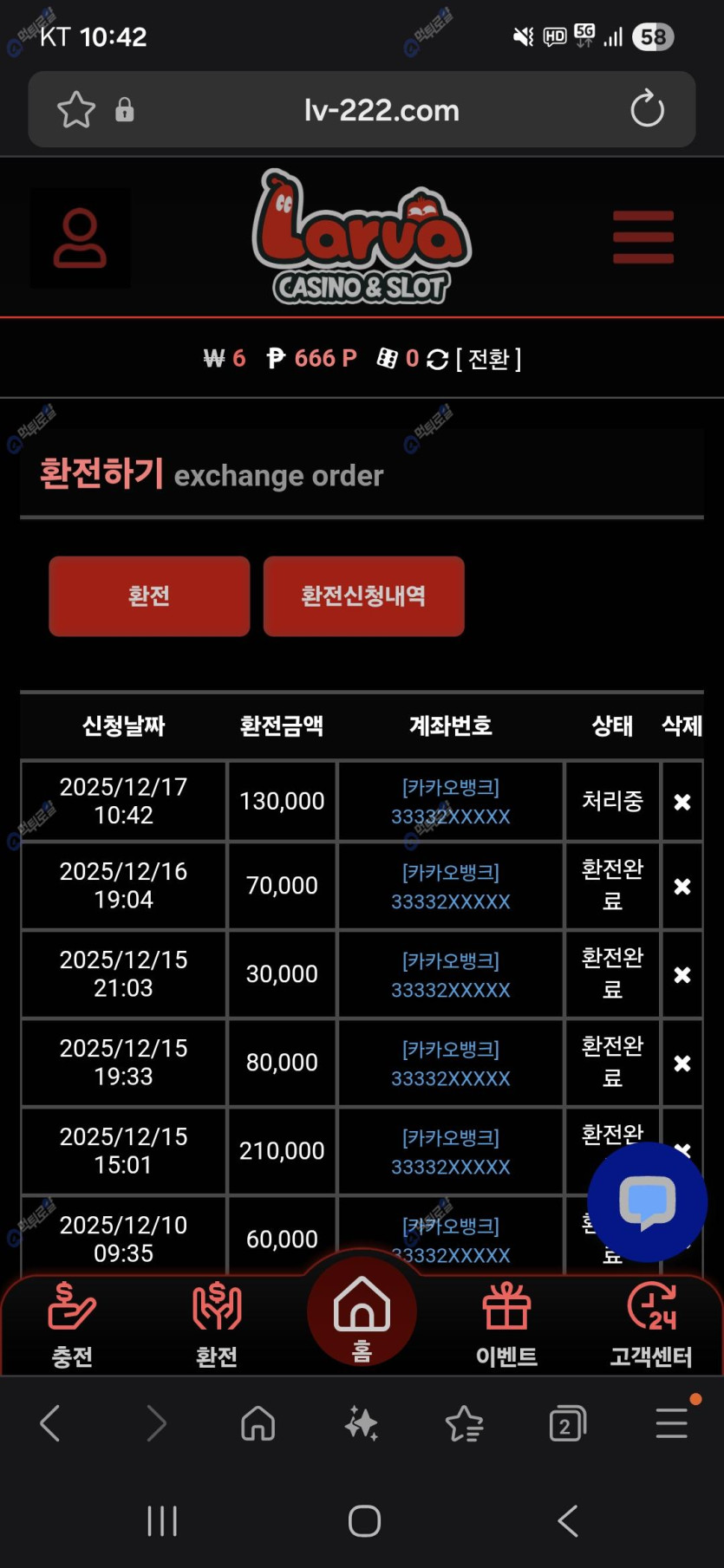The width and height of the screenshot is (724, 1568).
Task: Remove the 30,000 exchange record
Action: tap(682, 975)
